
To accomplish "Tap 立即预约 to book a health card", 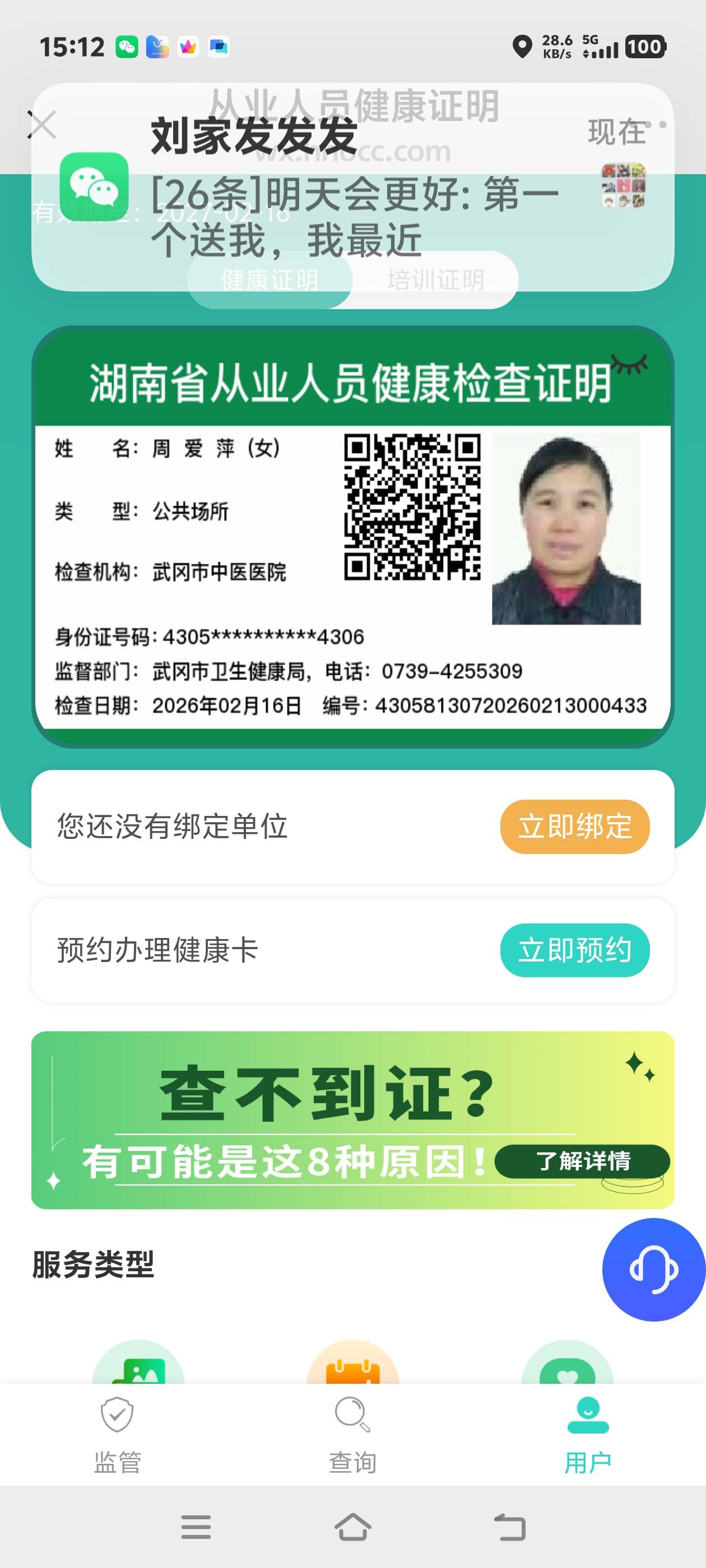I will (574, 950).
